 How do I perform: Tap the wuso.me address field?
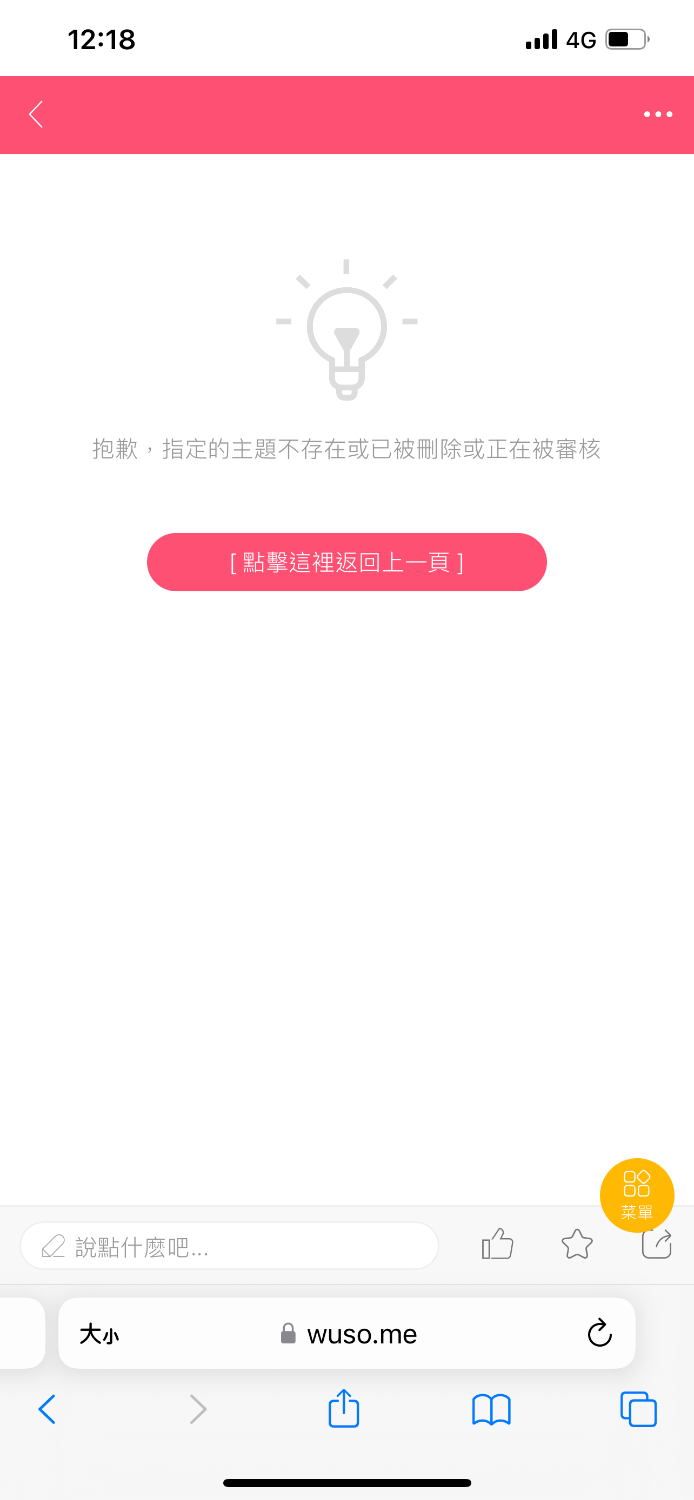[348, 1334]
